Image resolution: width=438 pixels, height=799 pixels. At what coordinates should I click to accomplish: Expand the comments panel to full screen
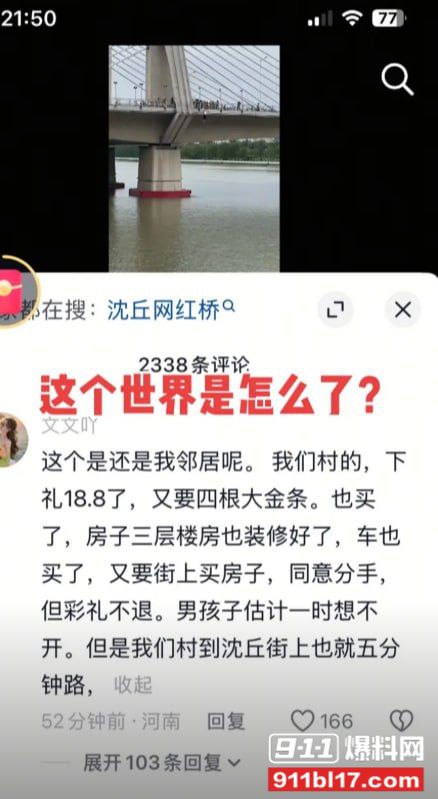click(335, 309)
